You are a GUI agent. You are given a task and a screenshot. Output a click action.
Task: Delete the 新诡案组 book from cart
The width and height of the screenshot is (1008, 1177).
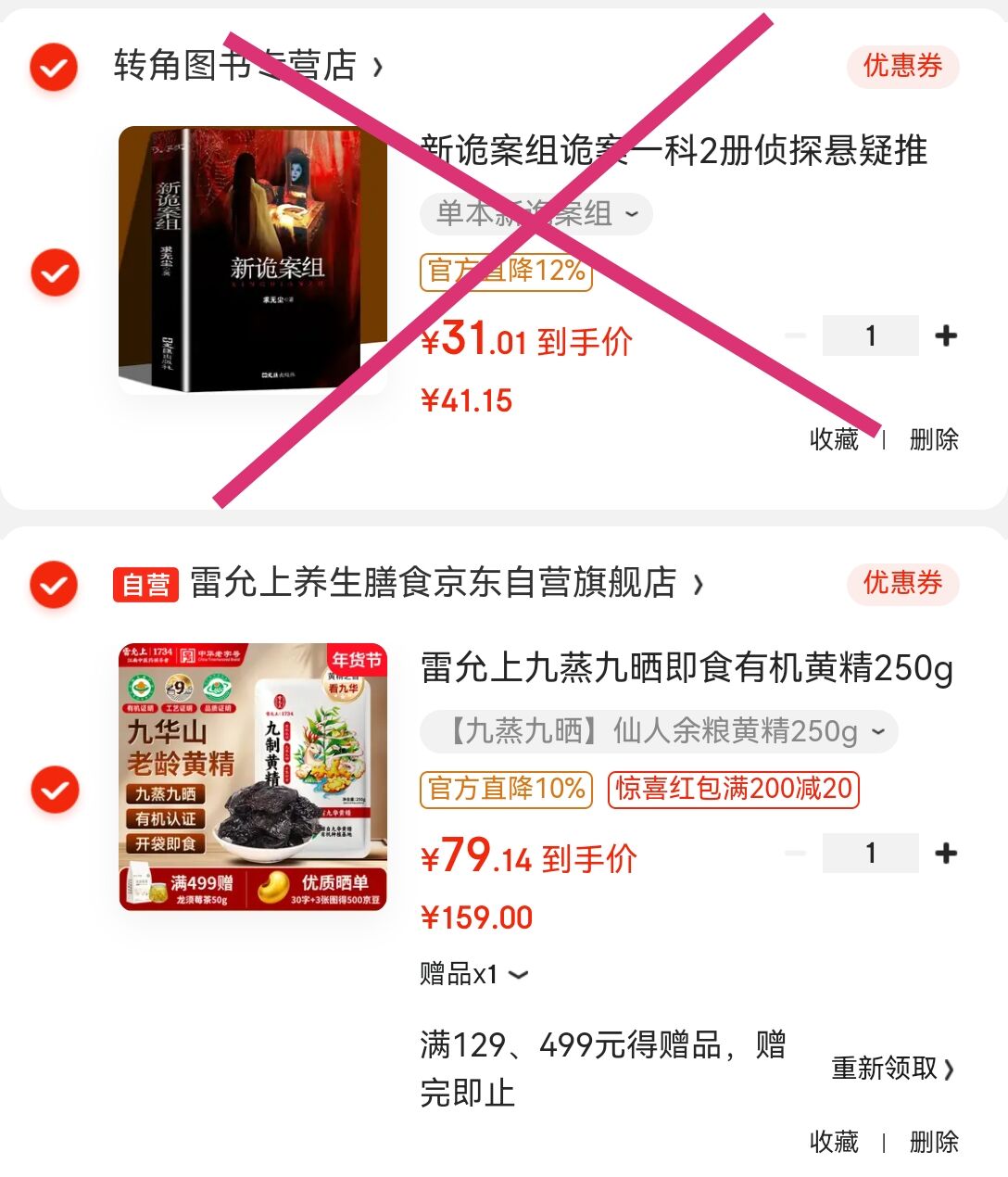[934, 439]
